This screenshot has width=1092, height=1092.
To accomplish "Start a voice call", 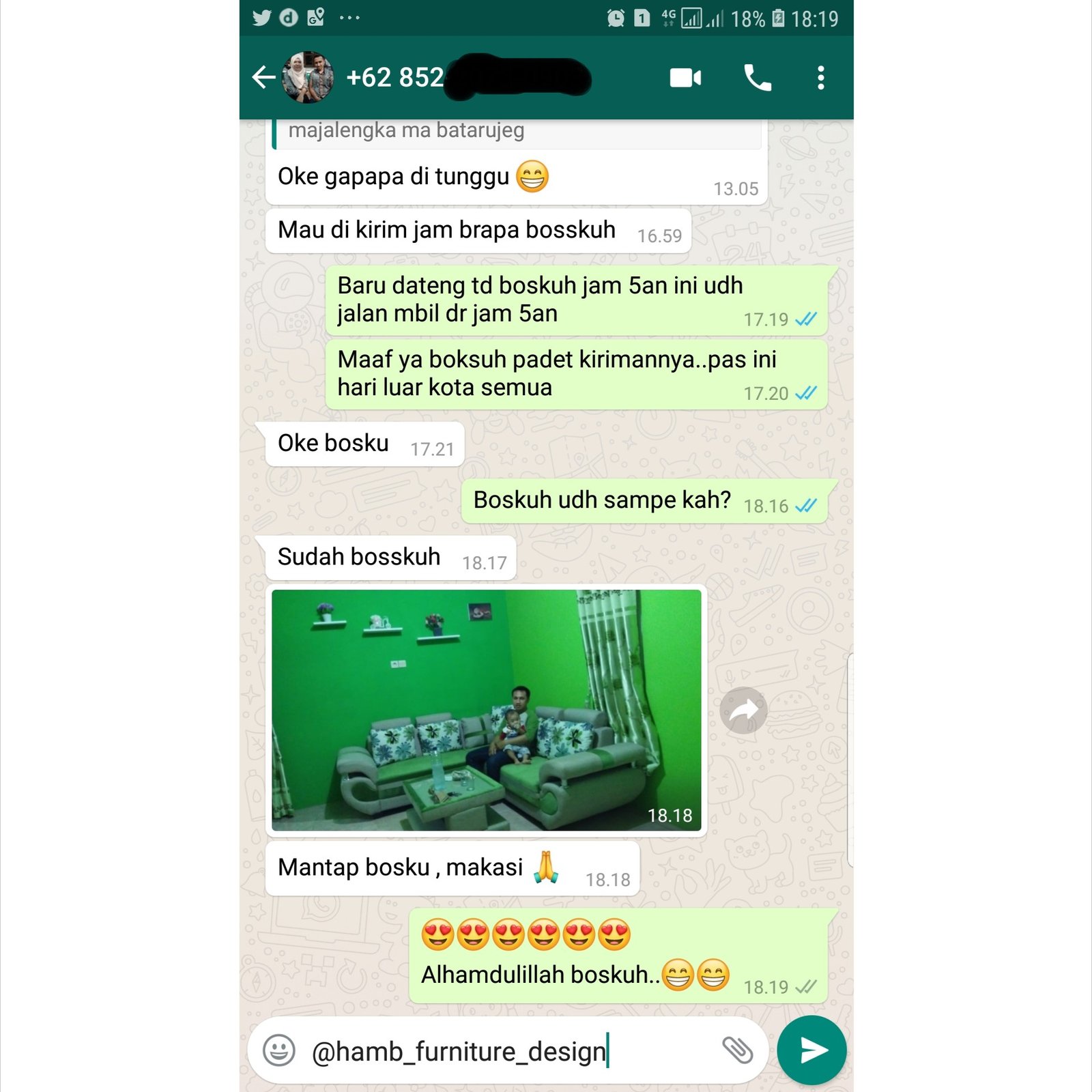I will click(757, 78).
